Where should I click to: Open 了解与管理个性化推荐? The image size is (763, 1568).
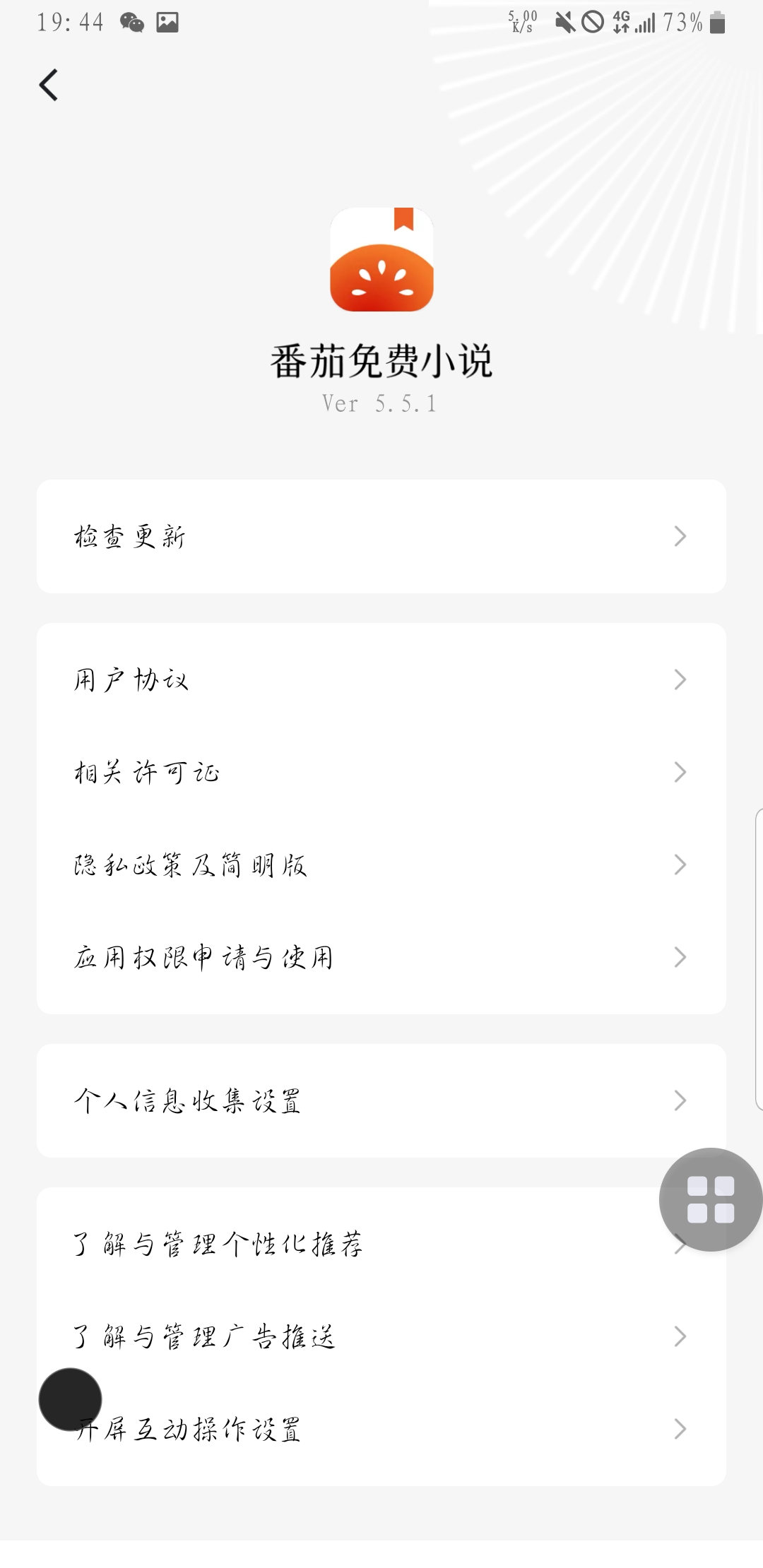381,1244
